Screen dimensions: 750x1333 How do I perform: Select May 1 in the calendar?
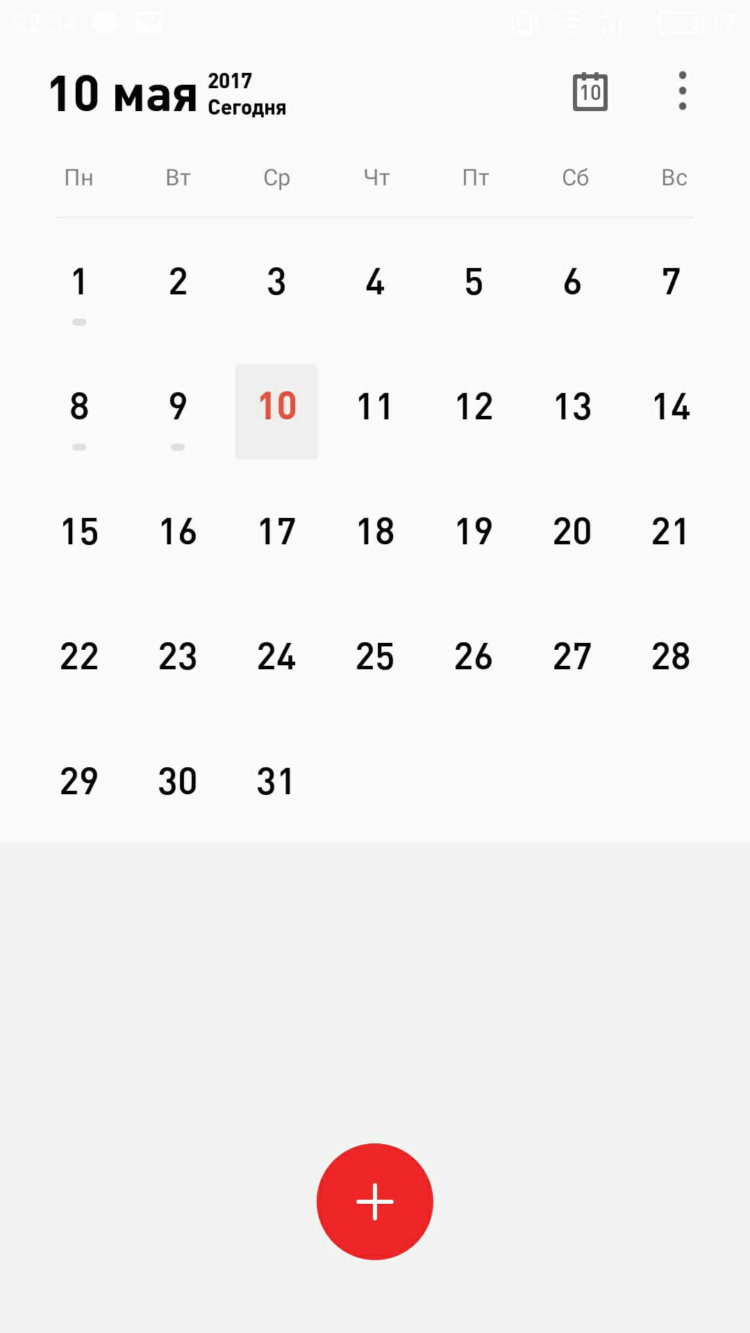79,283
